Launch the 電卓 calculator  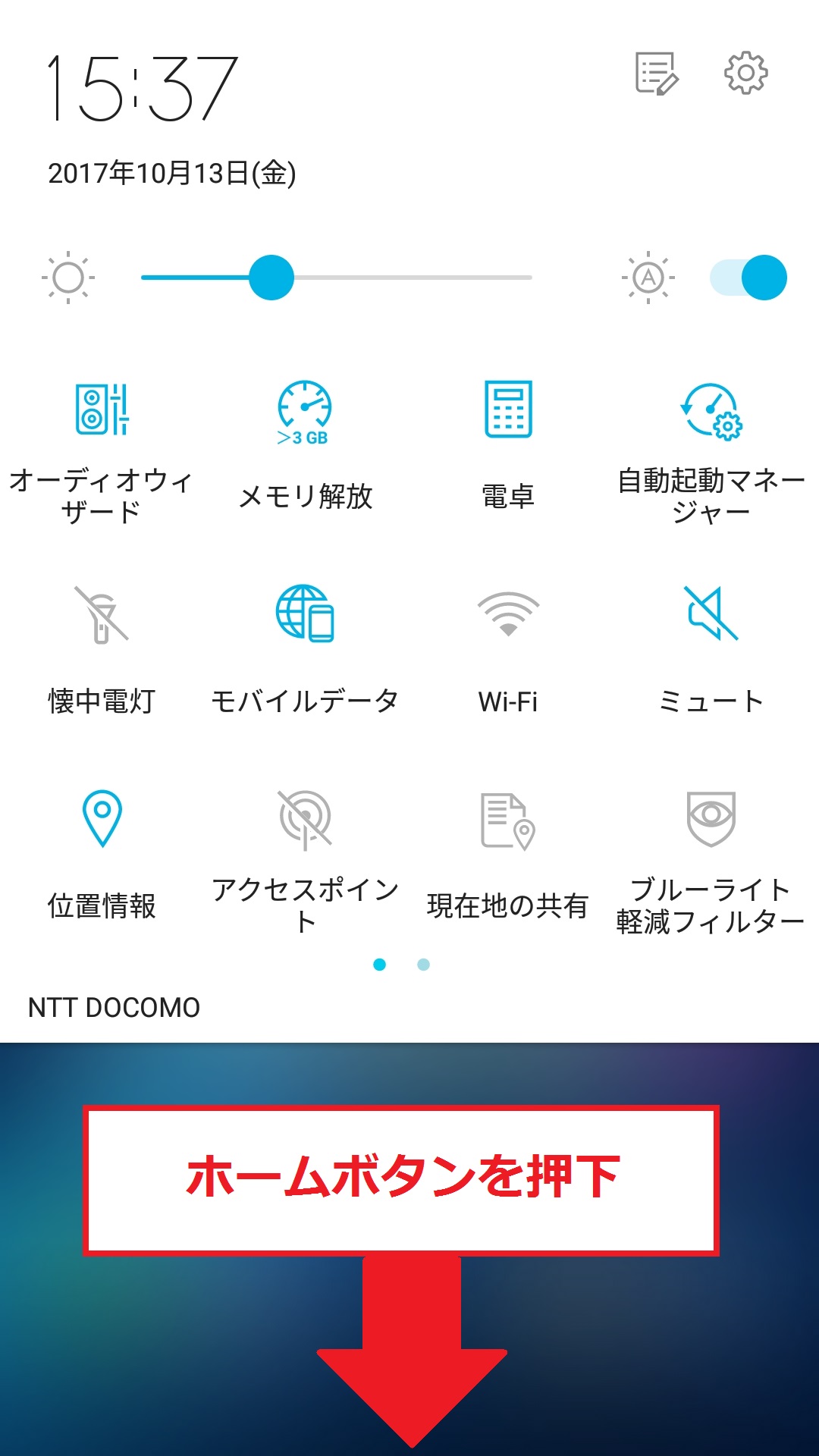[508, 410]
